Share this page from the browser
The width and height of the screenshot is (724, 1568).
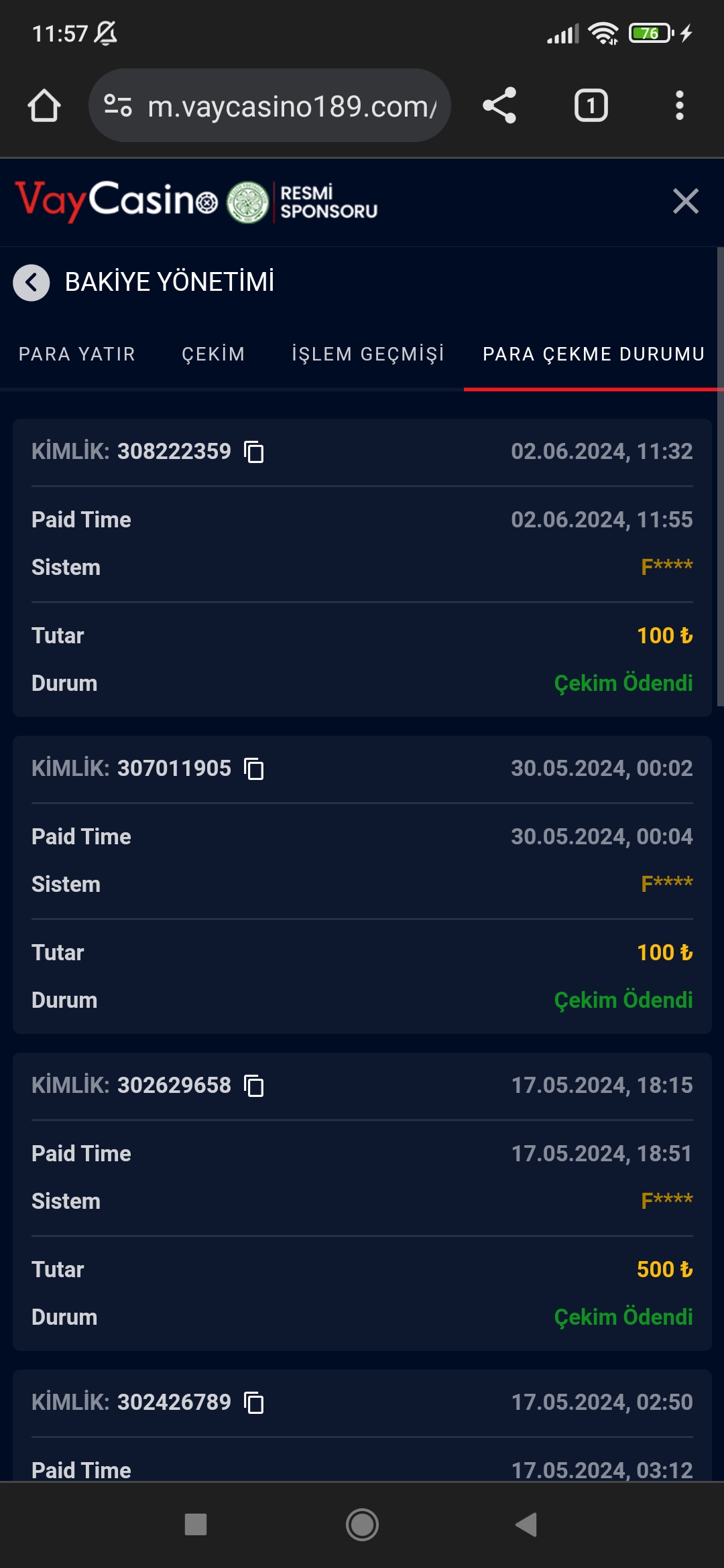pos(499,106)
